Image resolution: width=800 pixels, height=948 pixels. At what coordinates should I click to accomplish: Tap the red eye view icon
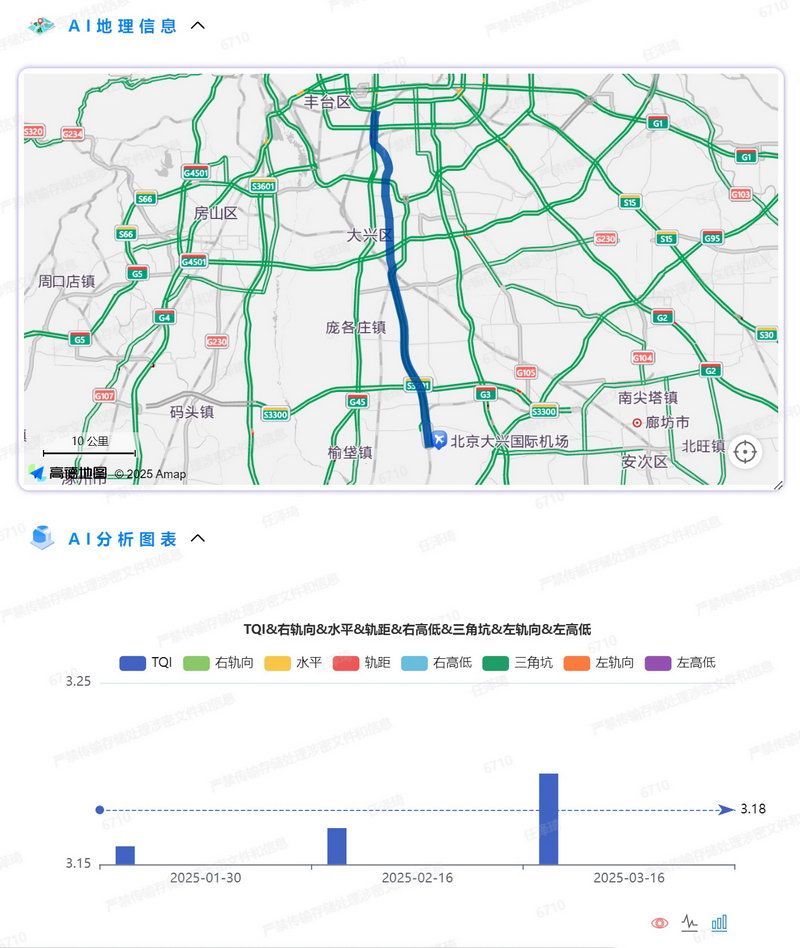tap(660, 923)
